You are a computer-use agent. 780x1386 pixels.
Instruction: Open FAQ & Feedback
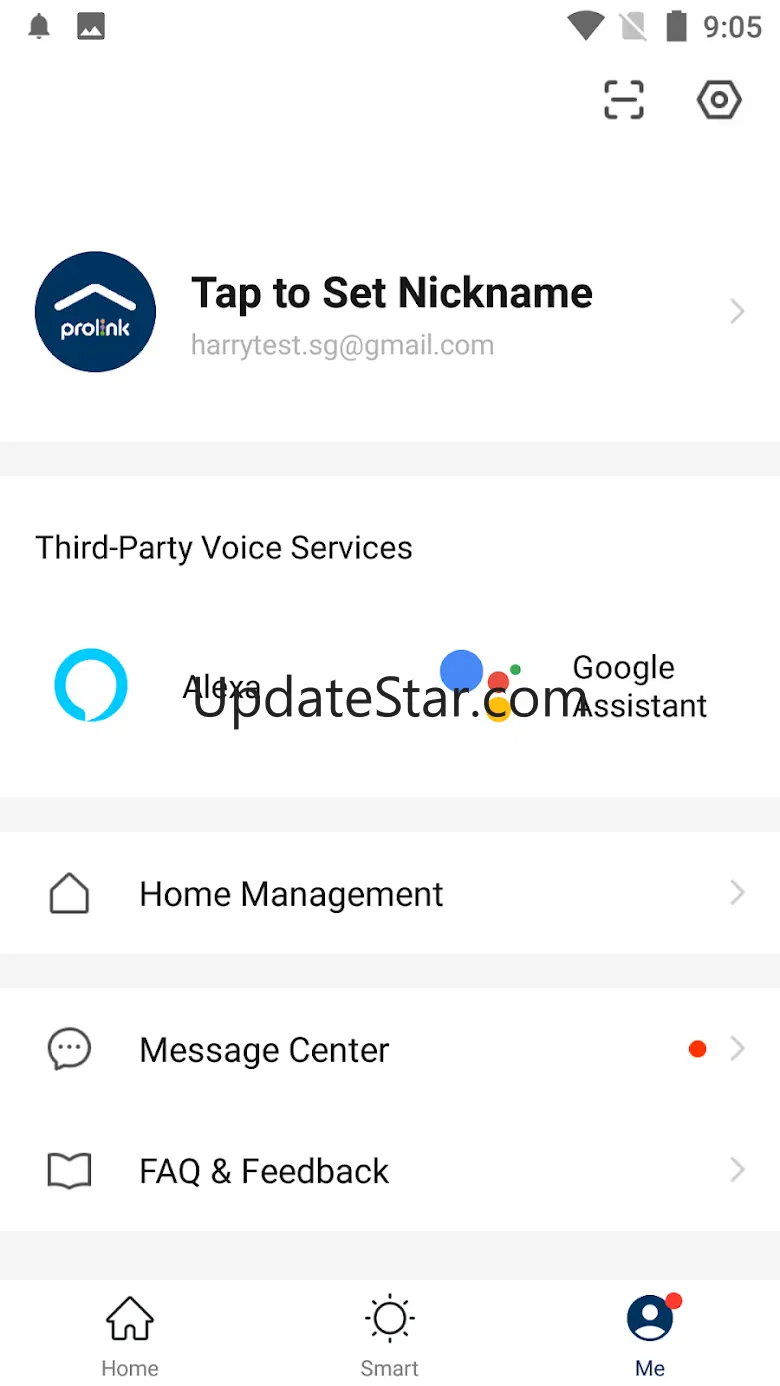point(390,1170)
